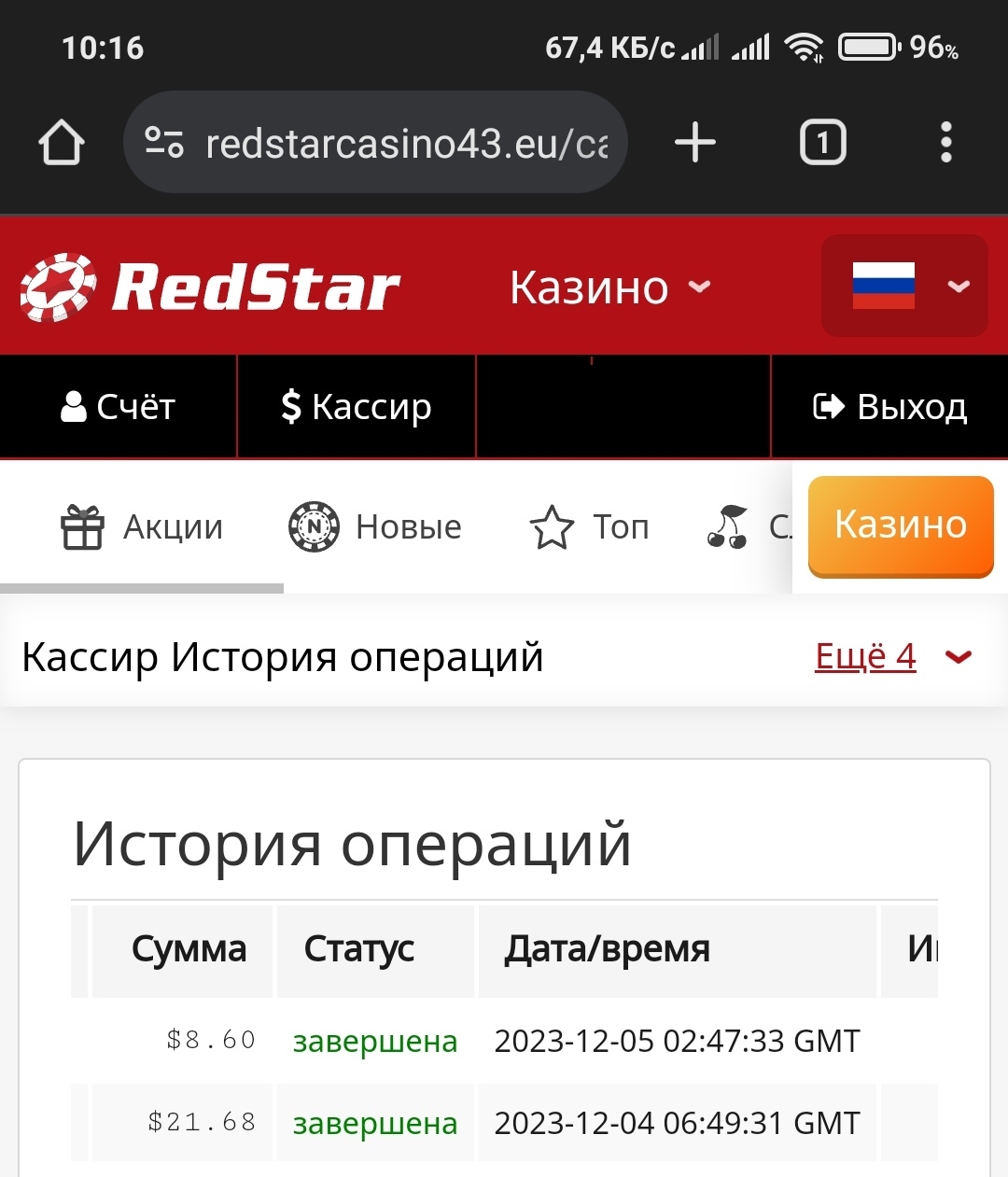This screenshot has width=1008, height=1177.
Task: Go to the browser home page
Action: coord(62,144)
